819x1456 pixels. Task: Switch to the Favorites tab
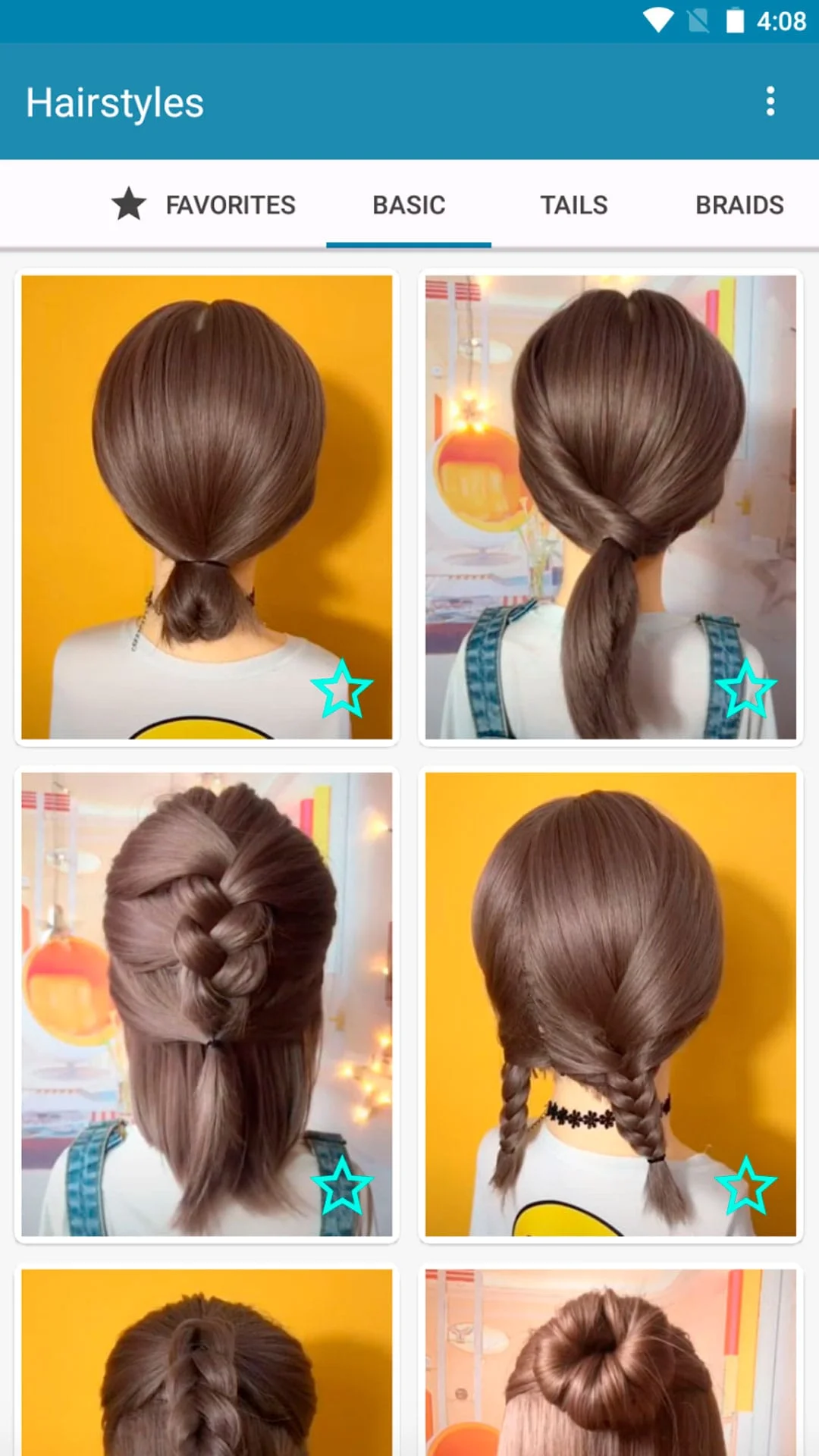203,205
